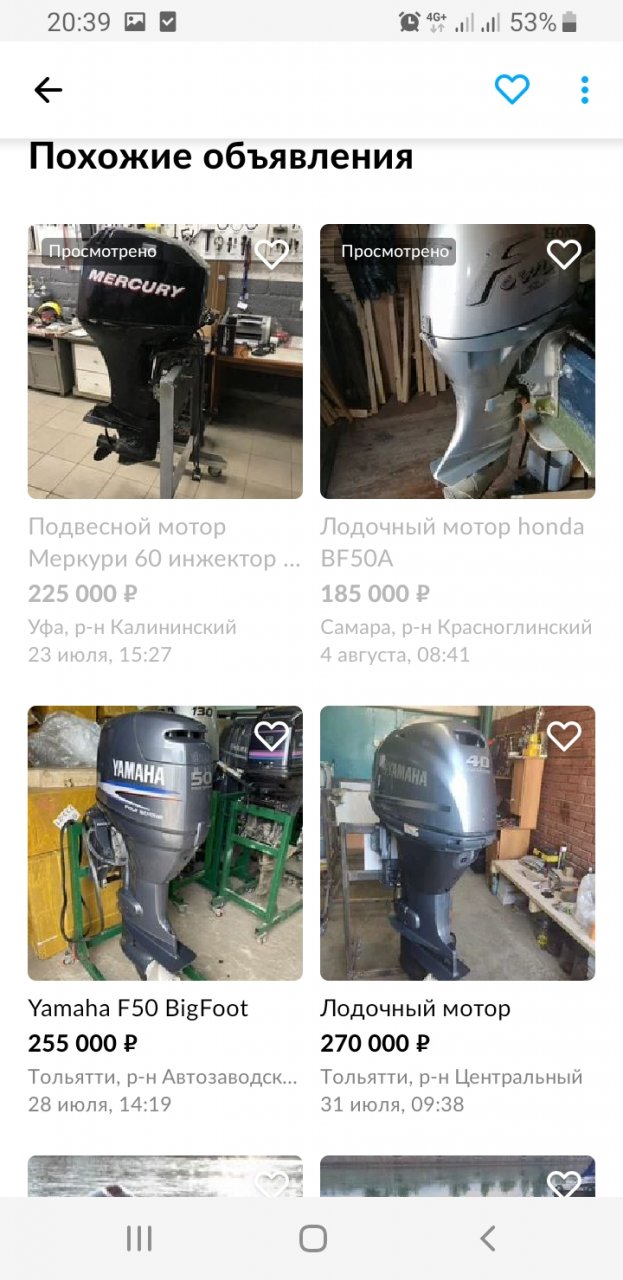The image size is (623, 1280).
Task: Save the 270 000 ₽ motor to favorites
Action: click(564, 736)
